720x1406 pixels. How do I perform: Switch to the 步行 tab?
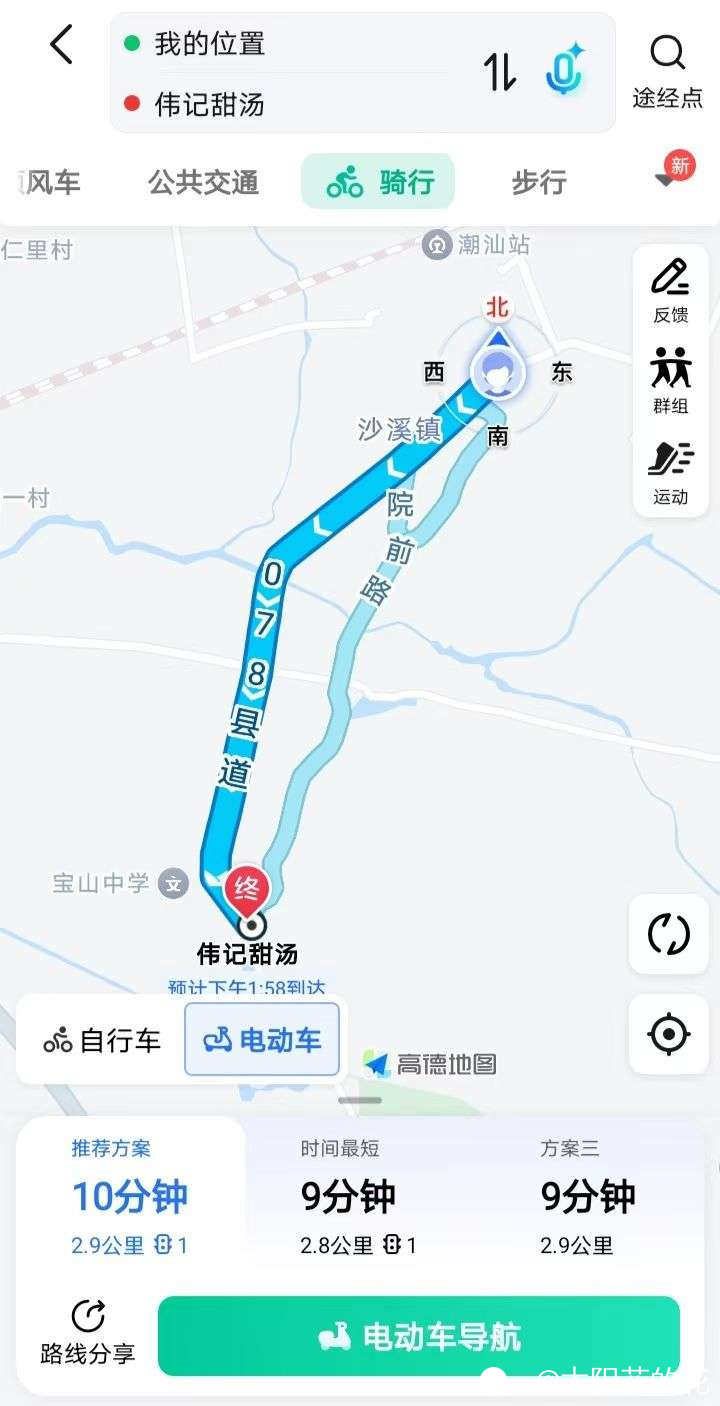click(539, 182)
